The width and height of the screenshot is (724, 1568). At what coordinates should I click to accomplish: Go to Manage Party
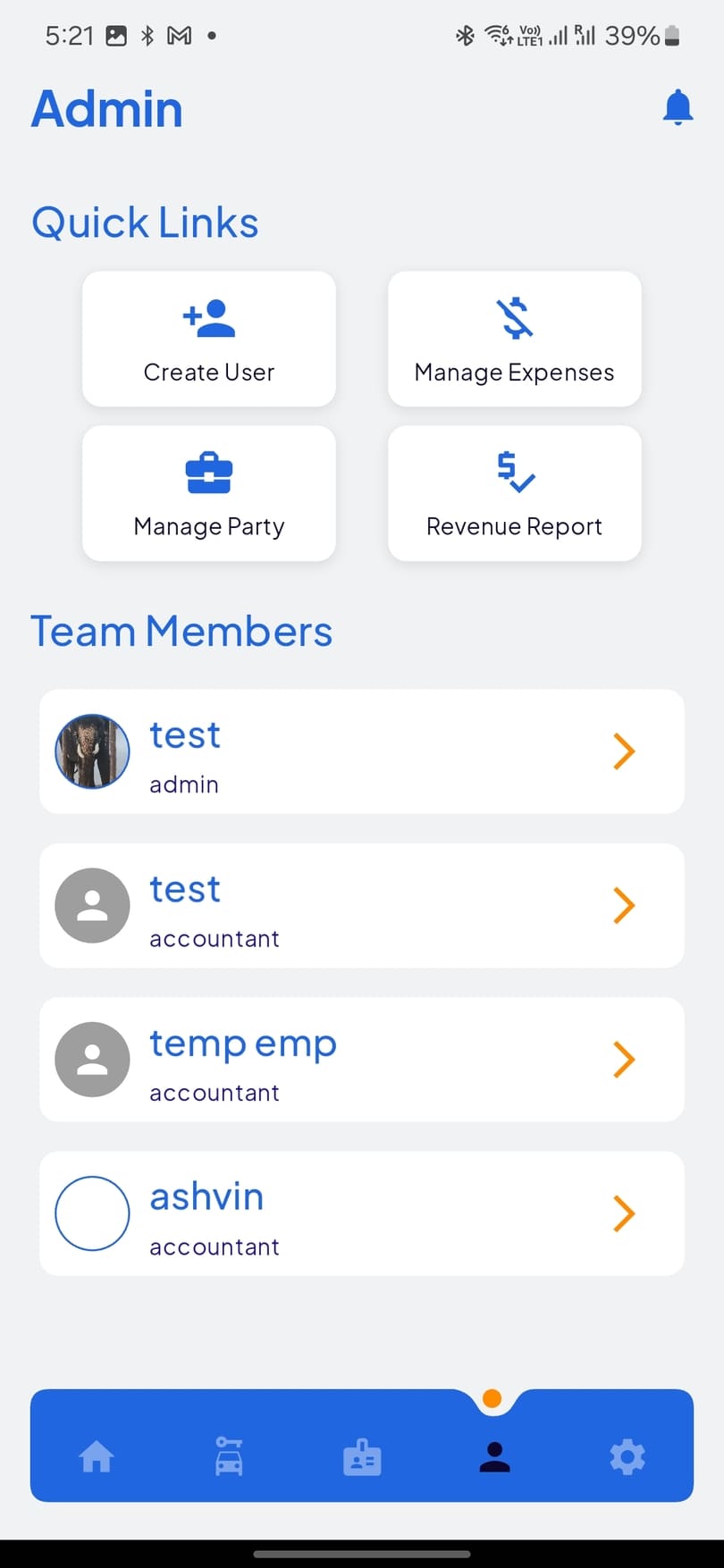(x=209, y=493)
